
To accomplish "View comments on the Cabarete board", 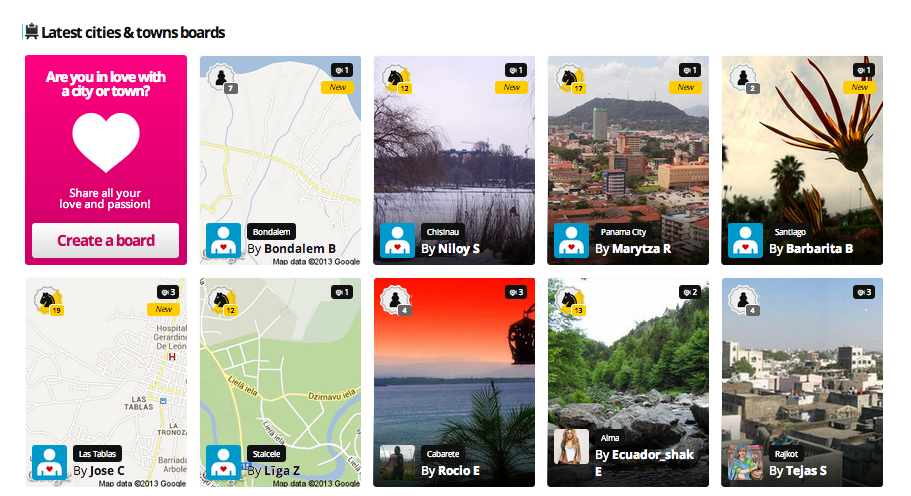I will [517, 292].
